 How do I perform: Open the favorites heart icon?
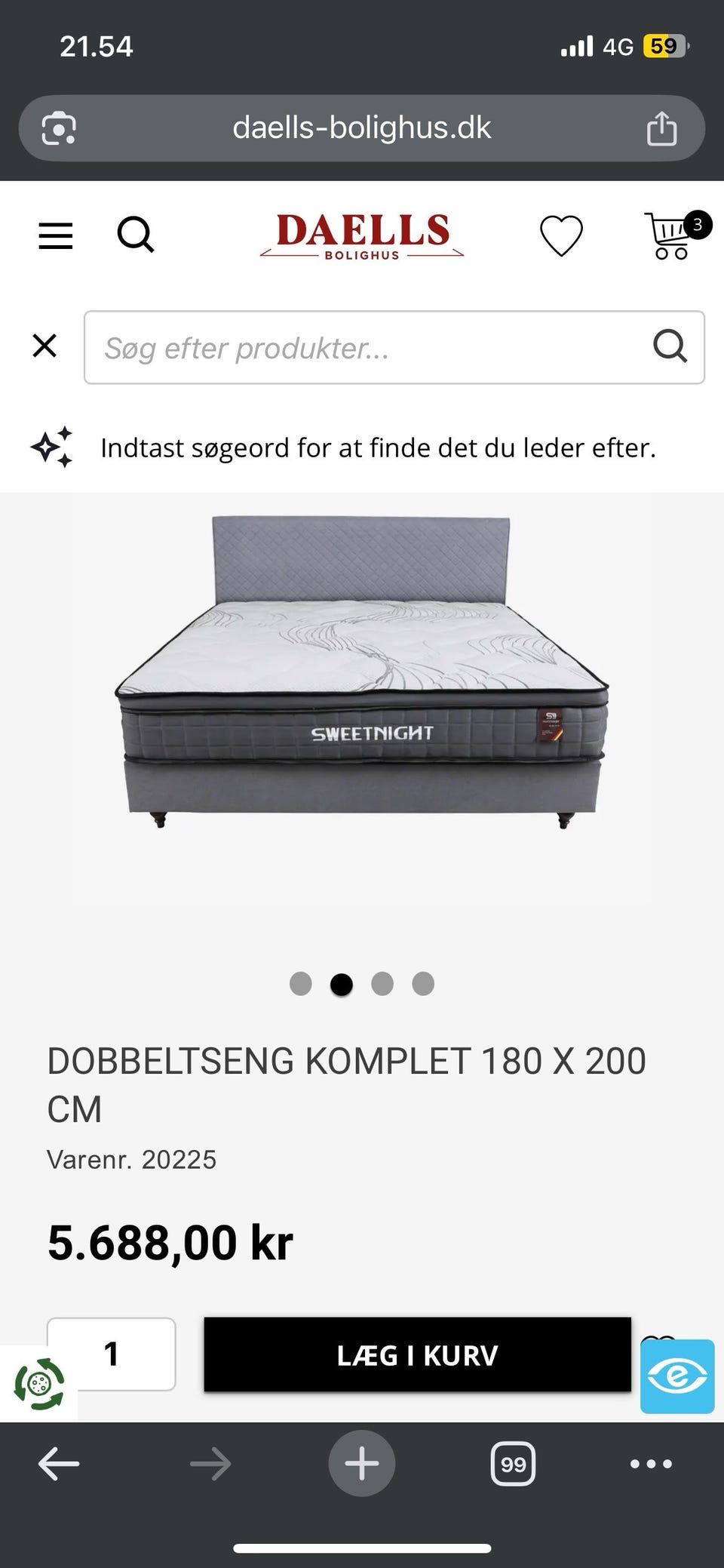[561, 235]
